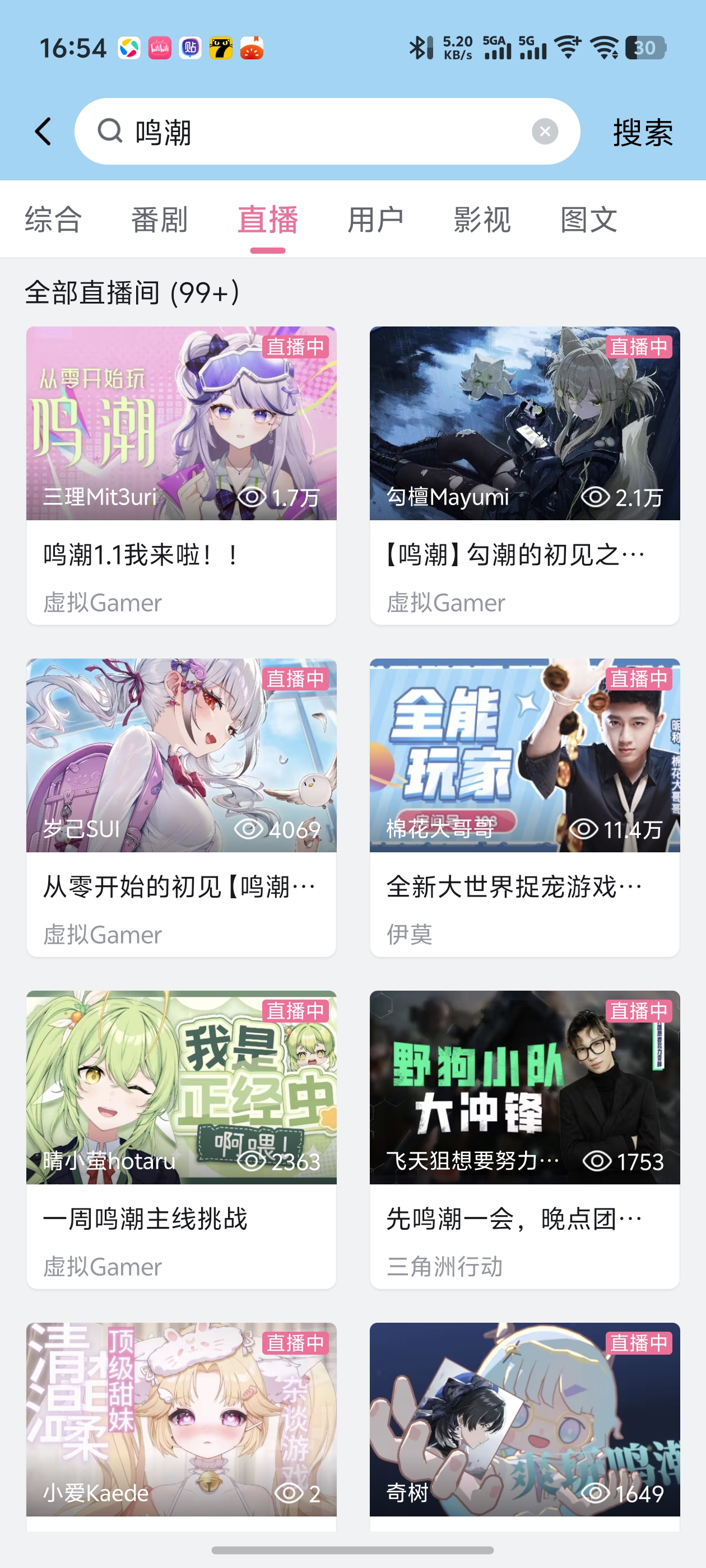Enter 棉花大哥哥's live stream
706x1568 pixels.
click(524, 806)
